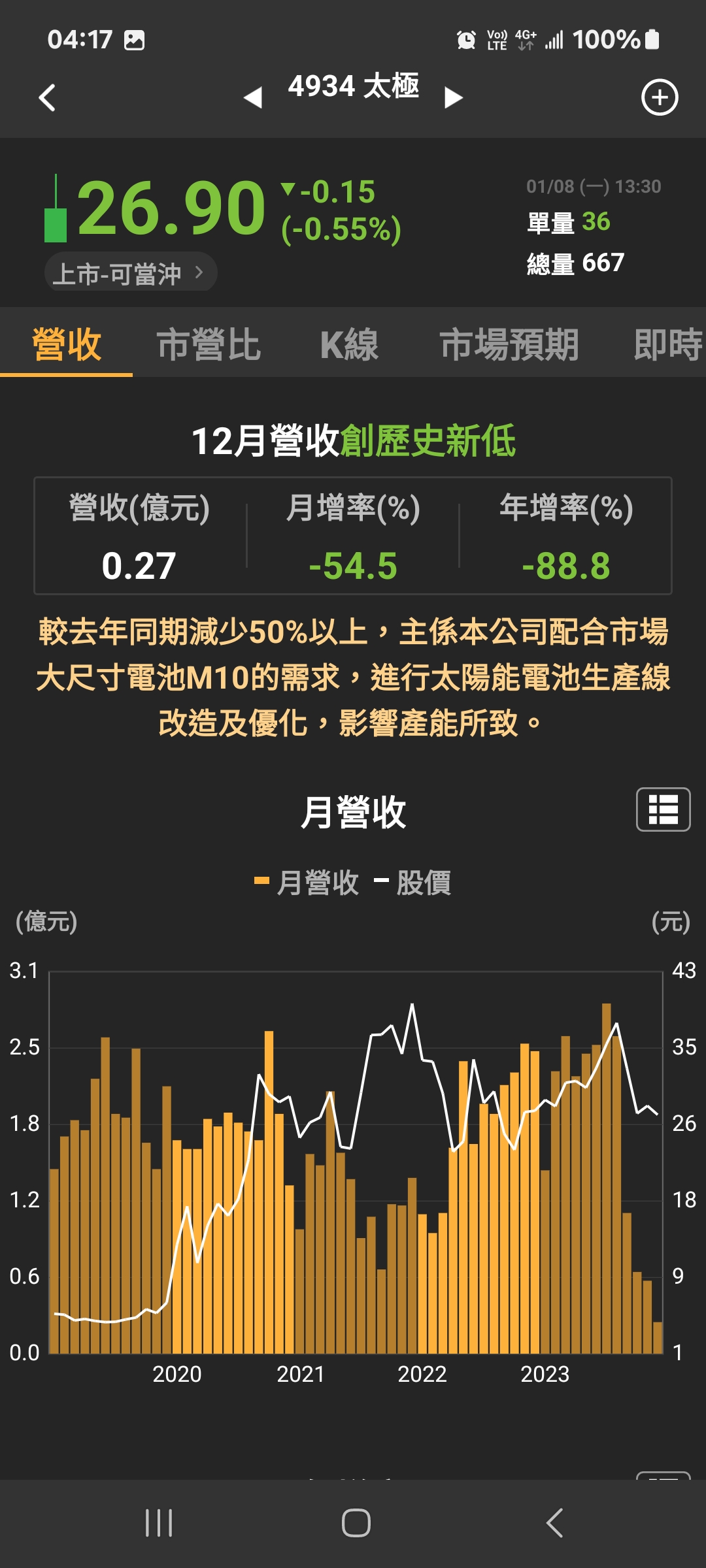This screenshot has width=706, height=1568.
Task: Tap the battery indicator icon
Action: point(650,40)
